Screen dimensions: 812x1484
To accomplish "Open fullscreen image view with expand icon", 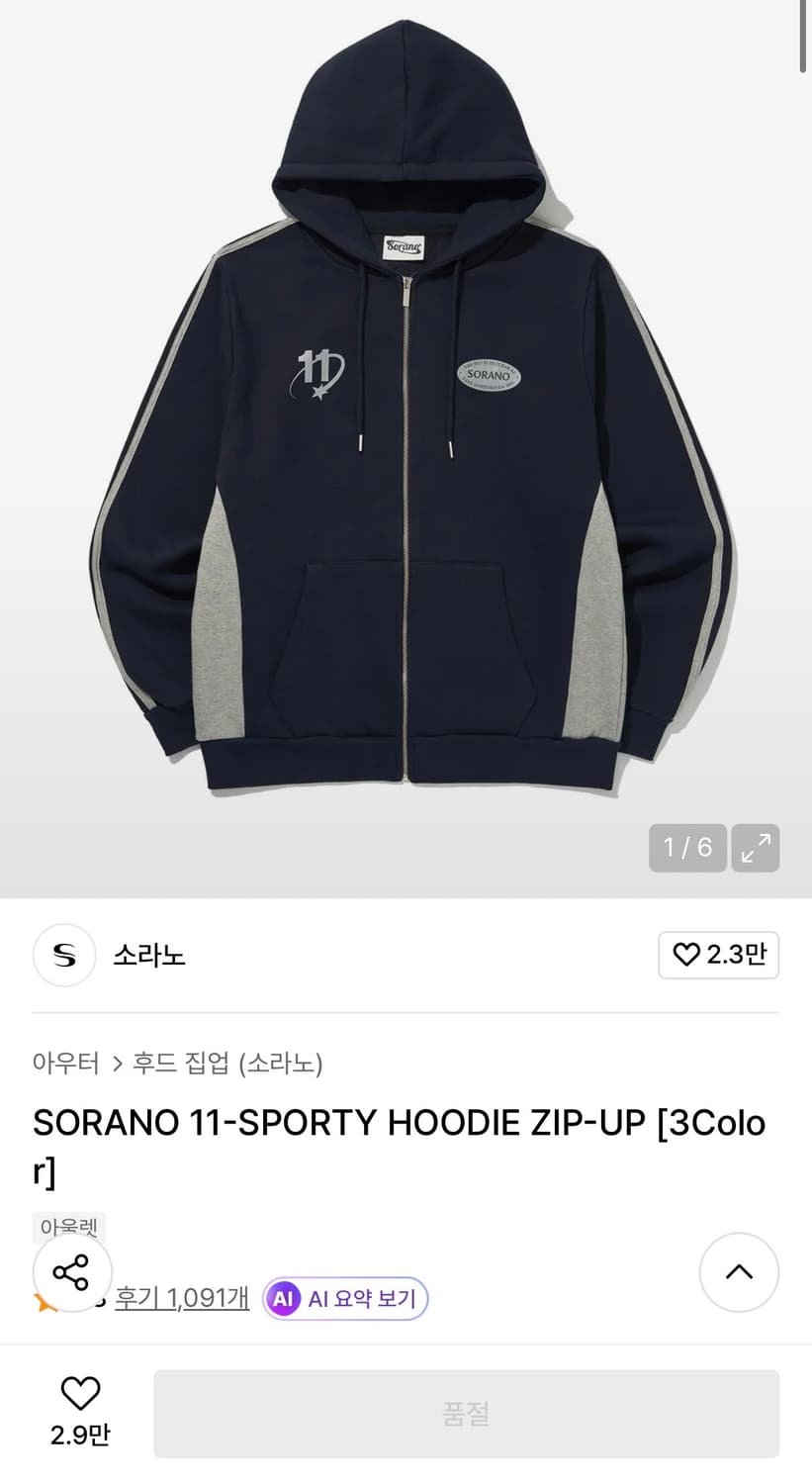I will coord(755,848).
